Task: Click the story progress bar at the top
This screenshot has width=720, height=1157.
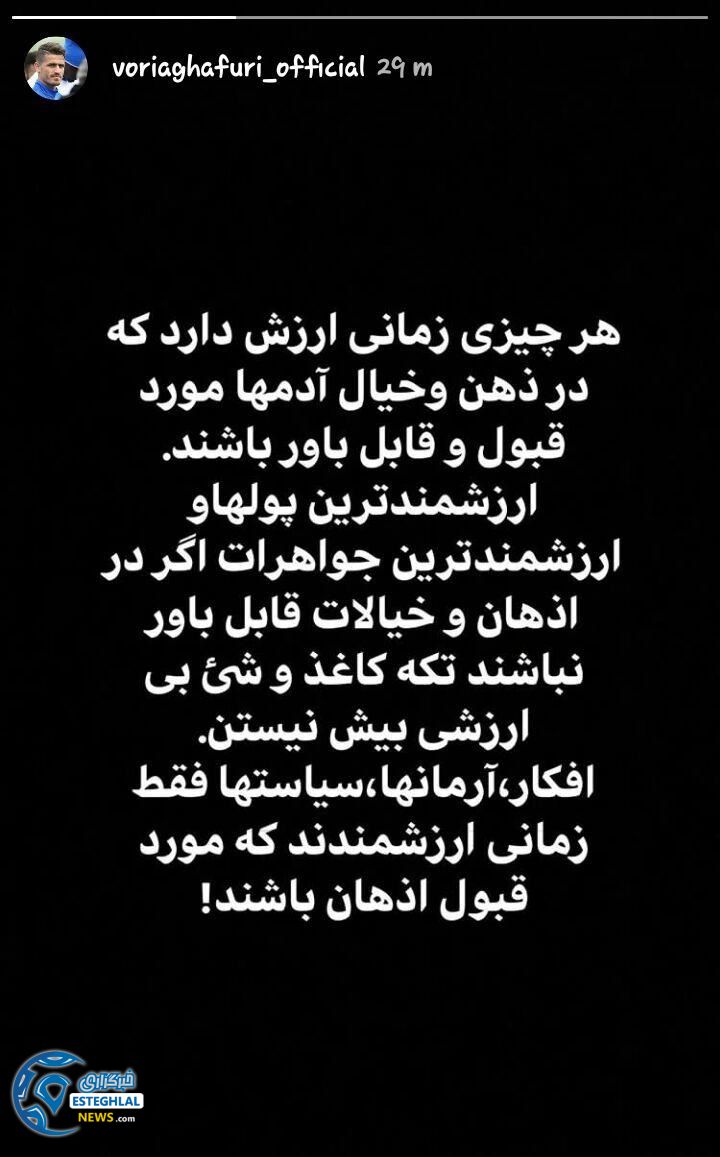Action: pos(360,14)
